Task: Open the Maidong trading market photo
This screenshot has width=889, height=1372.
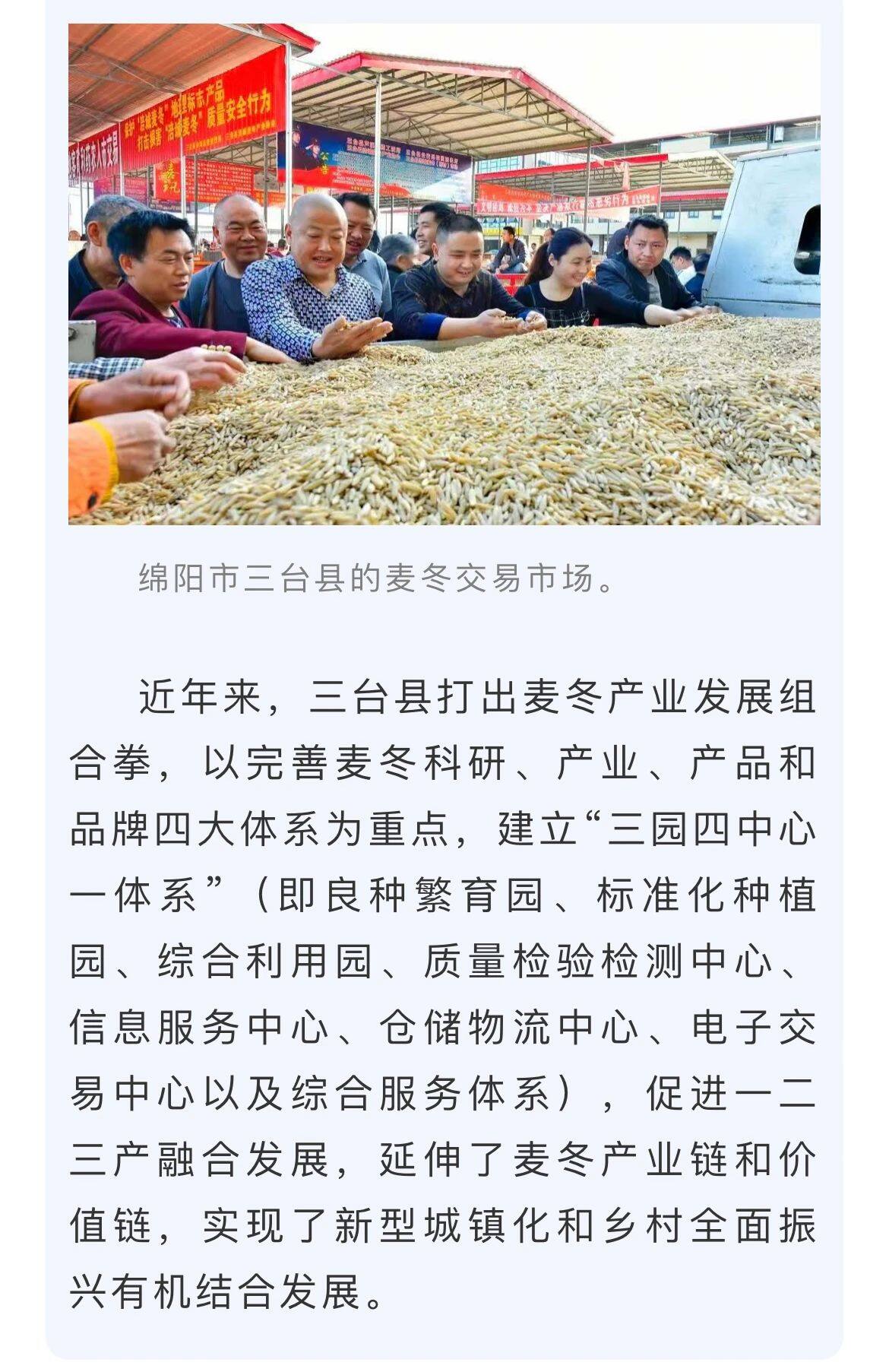Action: tap(444, 274)
